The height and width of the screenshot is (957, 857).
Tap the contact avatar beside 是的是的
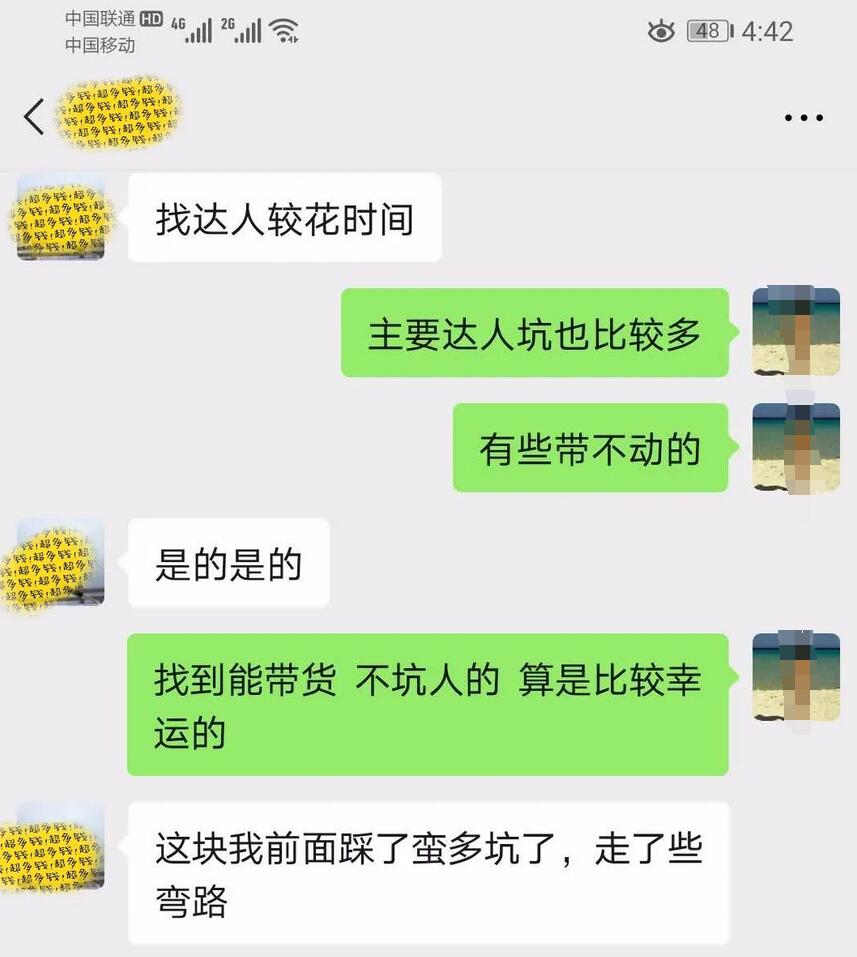61,562
